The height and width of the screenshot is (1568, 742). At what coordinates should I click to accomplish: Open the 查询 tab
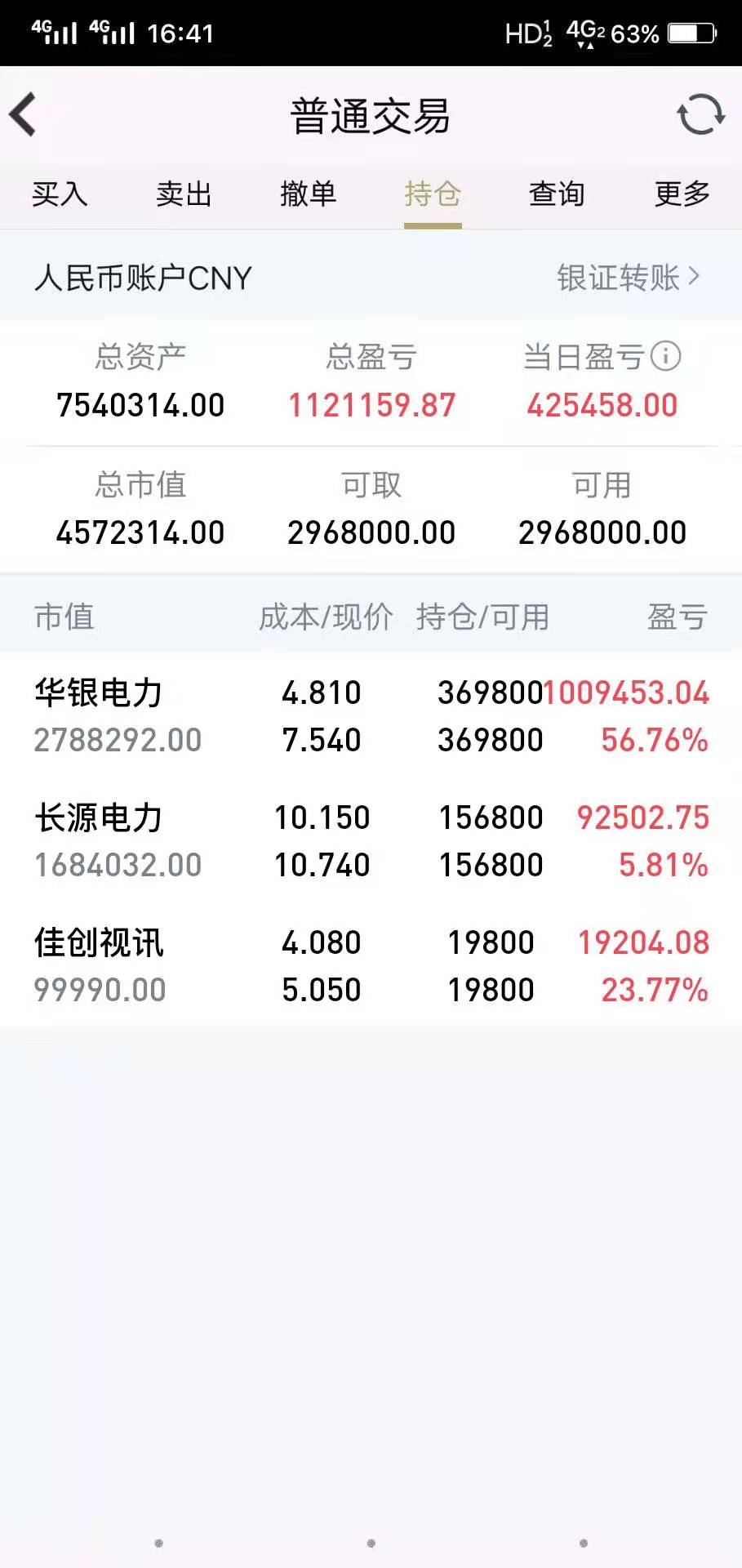point(557,194)
